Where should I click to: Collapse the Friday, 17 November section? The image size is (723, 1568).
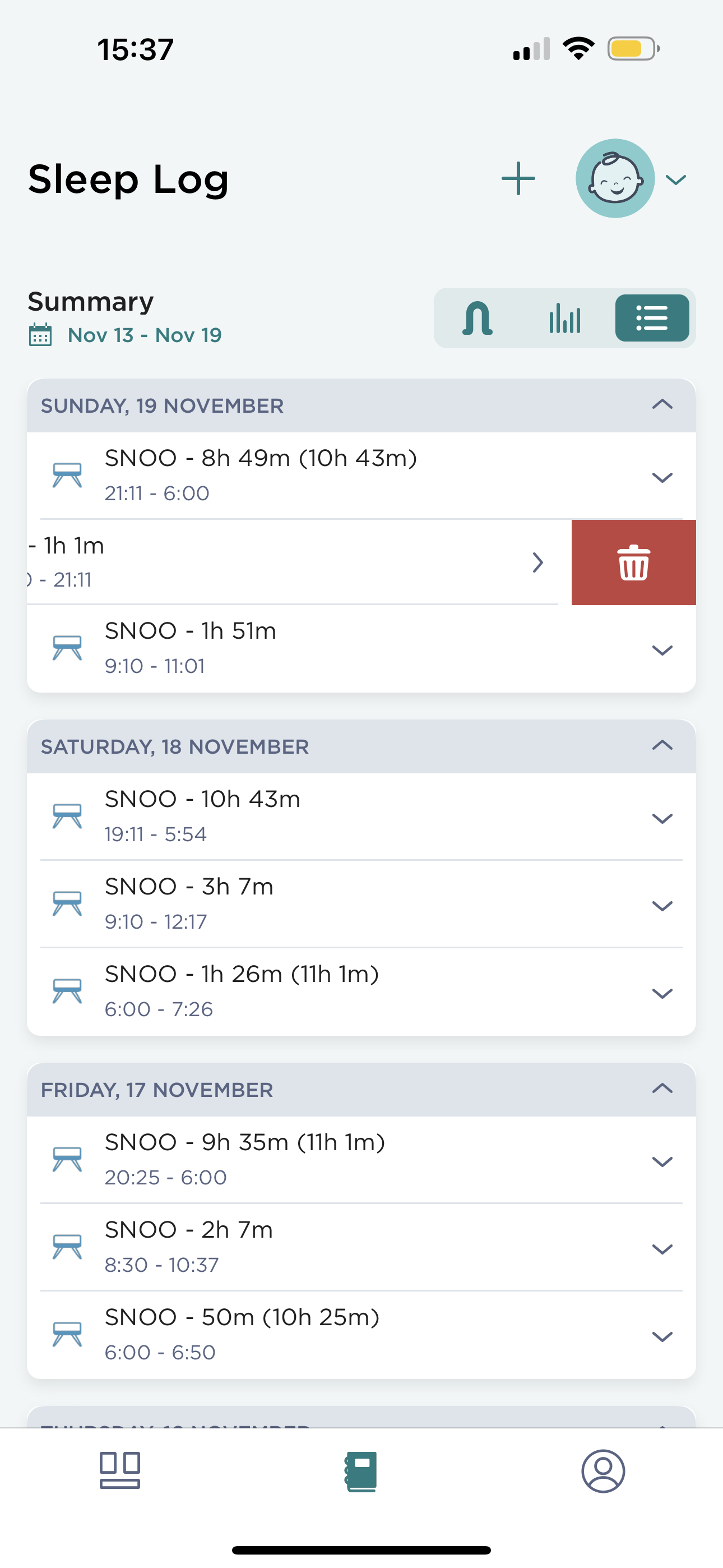tap(662, 1089)
